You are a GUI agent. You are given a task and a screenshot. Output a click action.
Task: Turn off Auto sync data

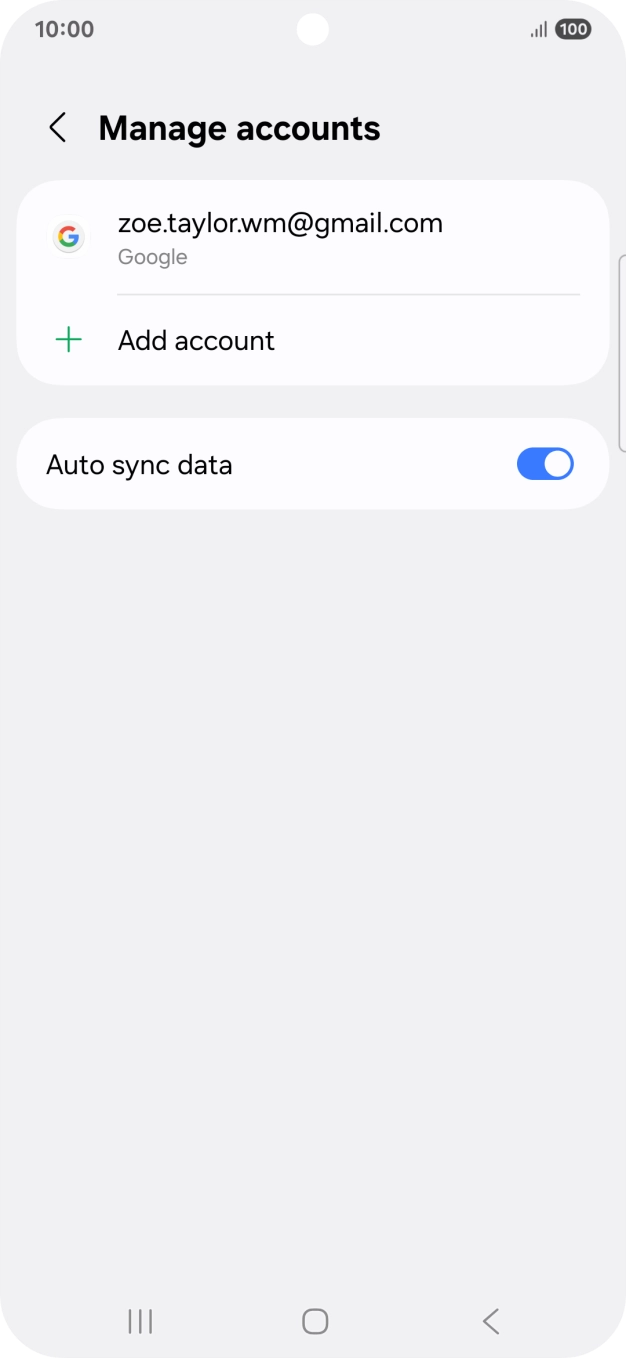(x=544, y=464)
